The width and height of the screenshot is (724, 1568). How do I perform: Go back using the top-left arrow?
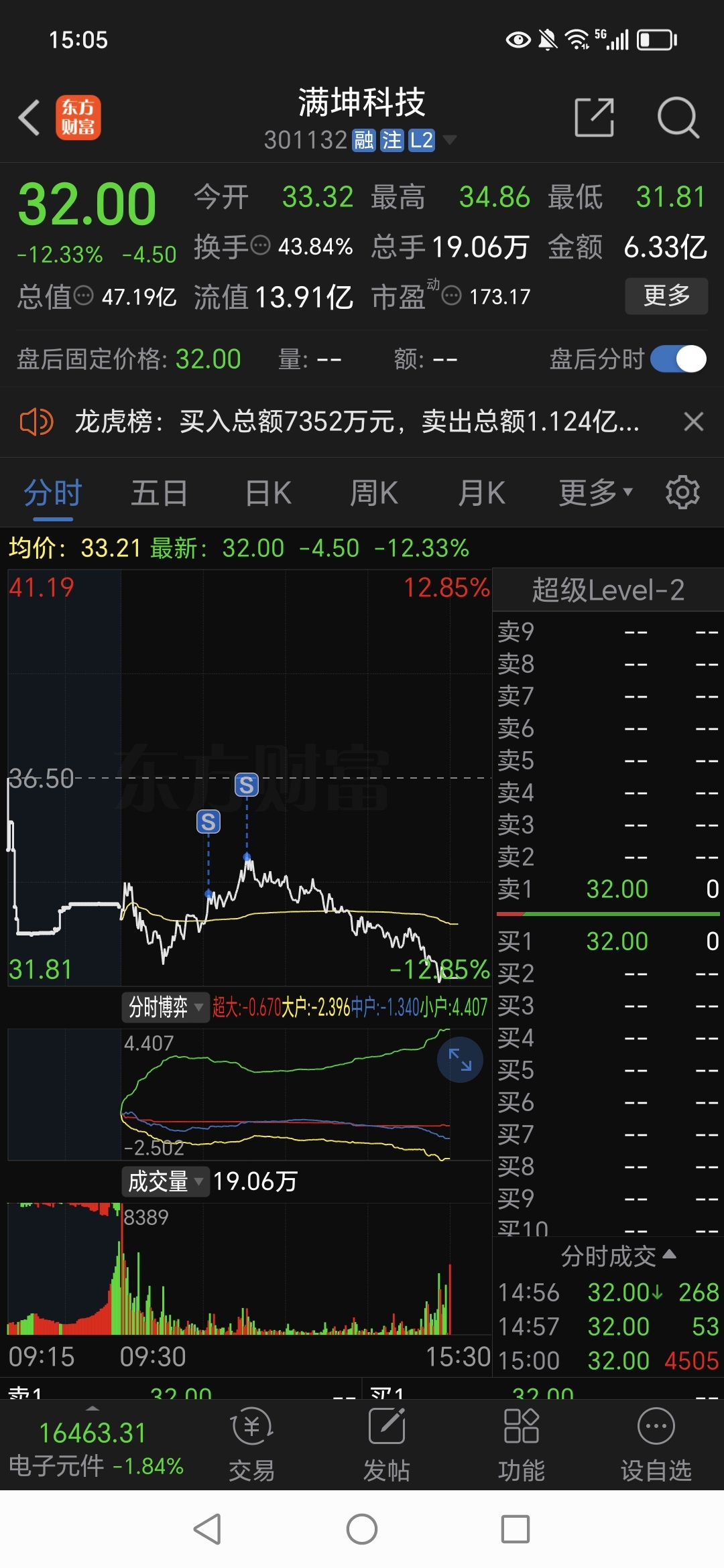pos(29,118)
